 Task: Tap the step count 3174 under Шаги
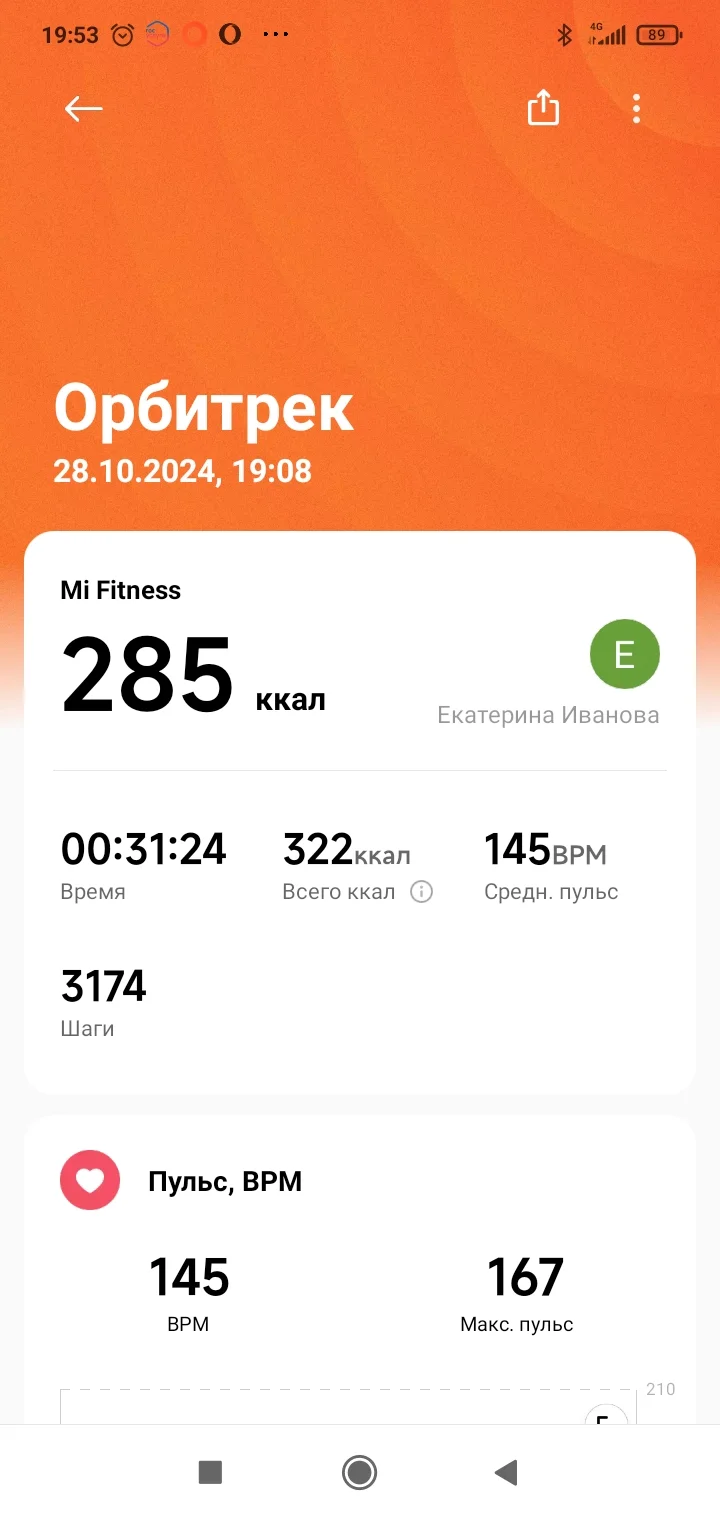point(101,986)
